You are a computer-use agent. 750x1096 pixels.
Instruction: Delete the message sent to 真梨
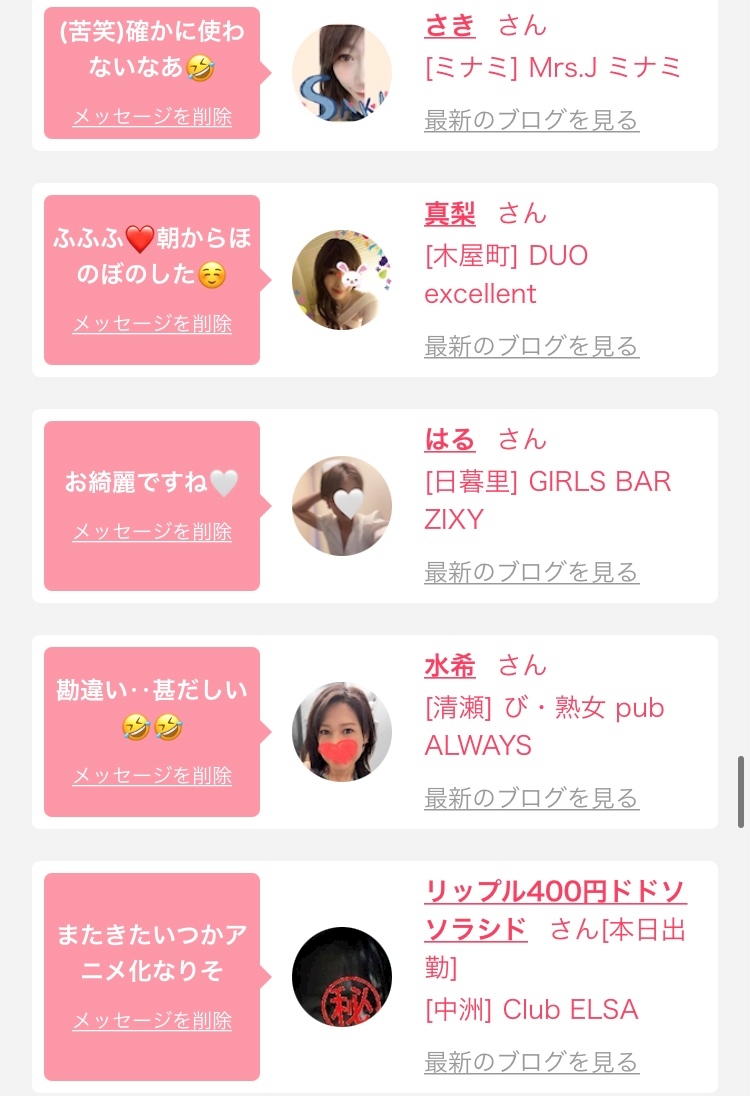pyautogui.click(x=152, y=324)
